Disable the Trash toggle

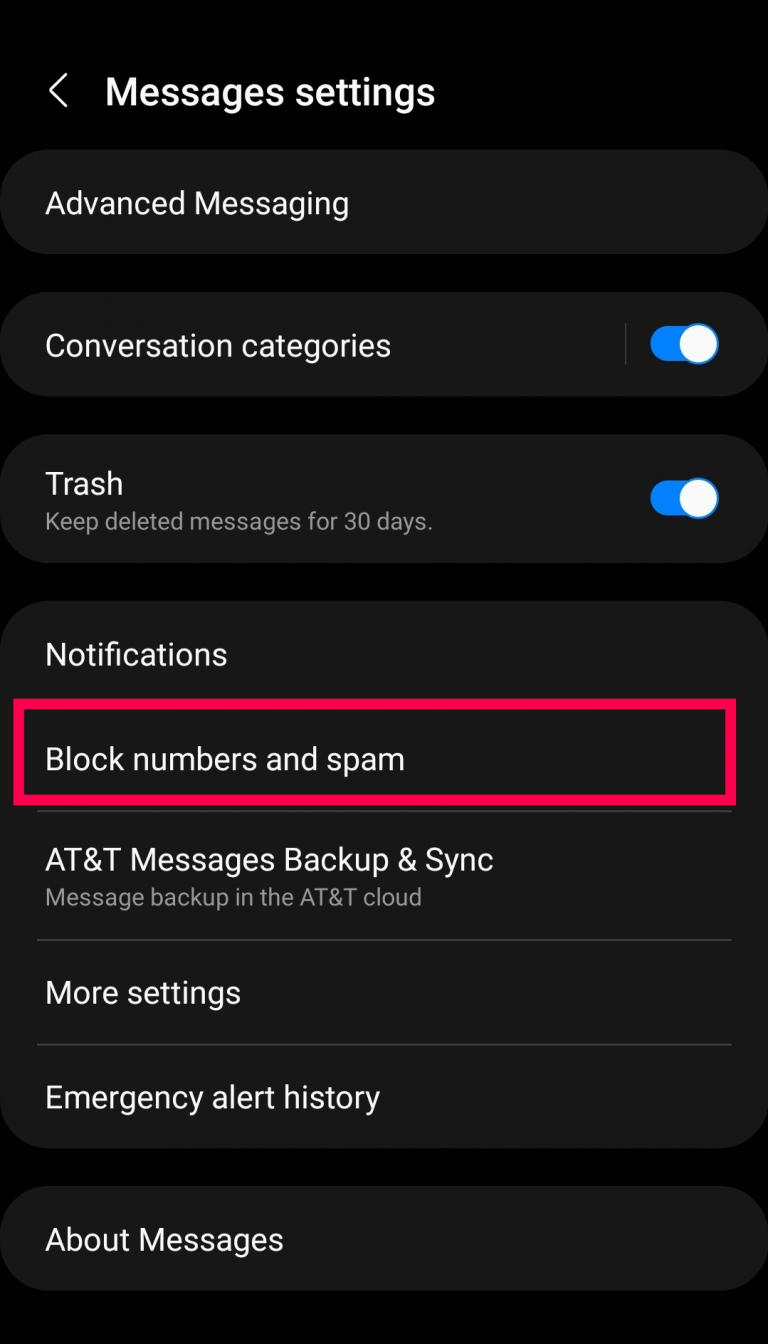coord(684,498)
